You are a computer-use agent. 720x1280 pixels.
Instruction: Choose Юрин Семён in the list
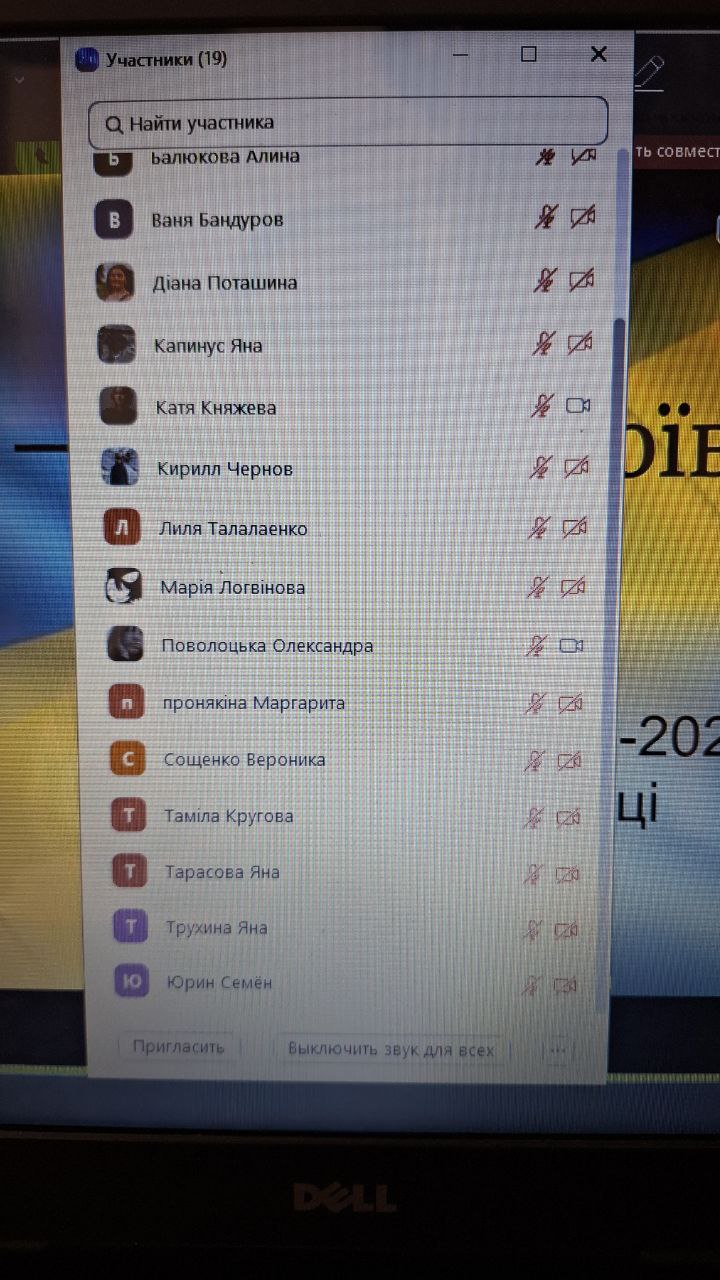coord(219,983)
